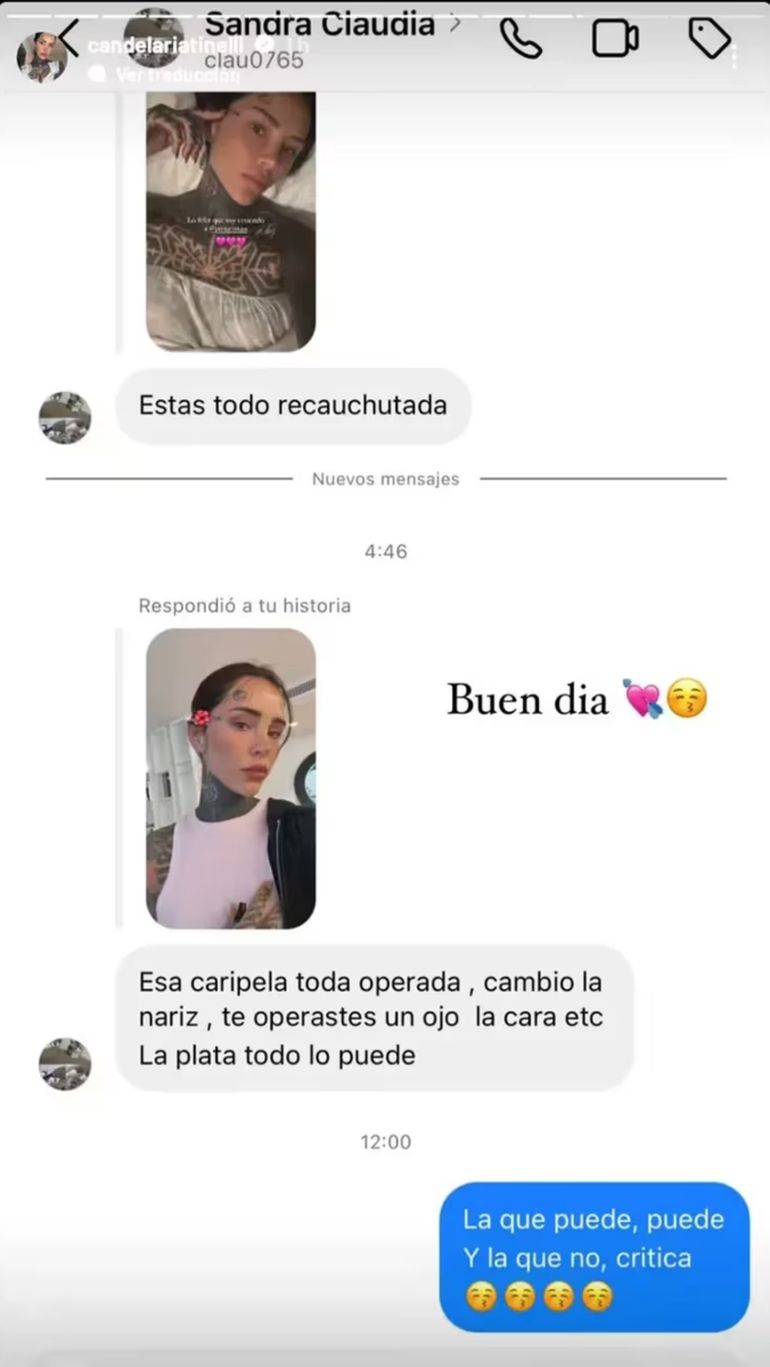Screen dimensions: 770x1367
Task: Tap the 'Sandra Claudia' contact name
Action: pyautogui.click(x=320, y=22)
